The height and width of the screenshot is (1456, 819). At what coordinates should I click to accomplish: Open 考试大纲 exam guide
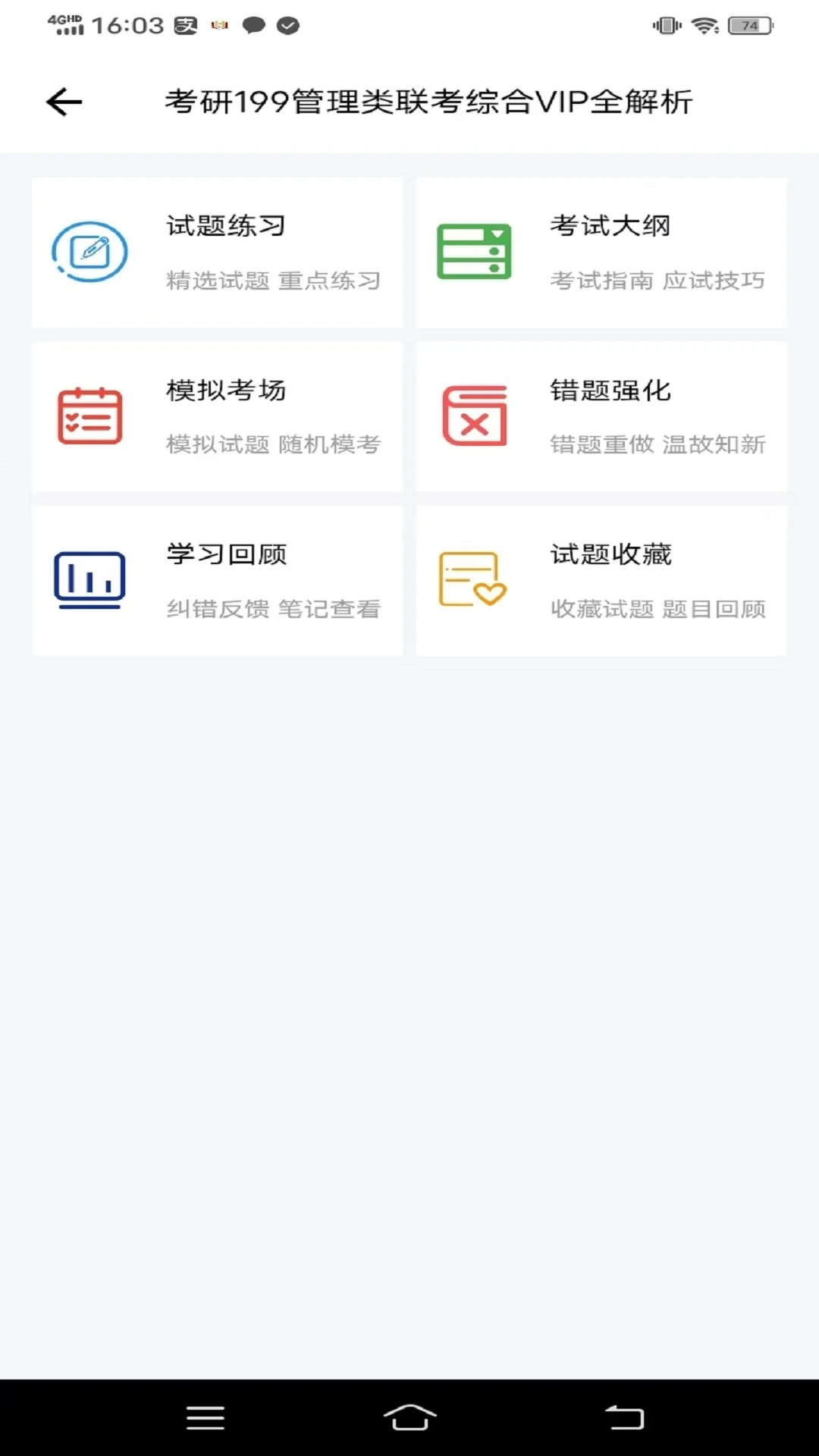click(601, 252)
